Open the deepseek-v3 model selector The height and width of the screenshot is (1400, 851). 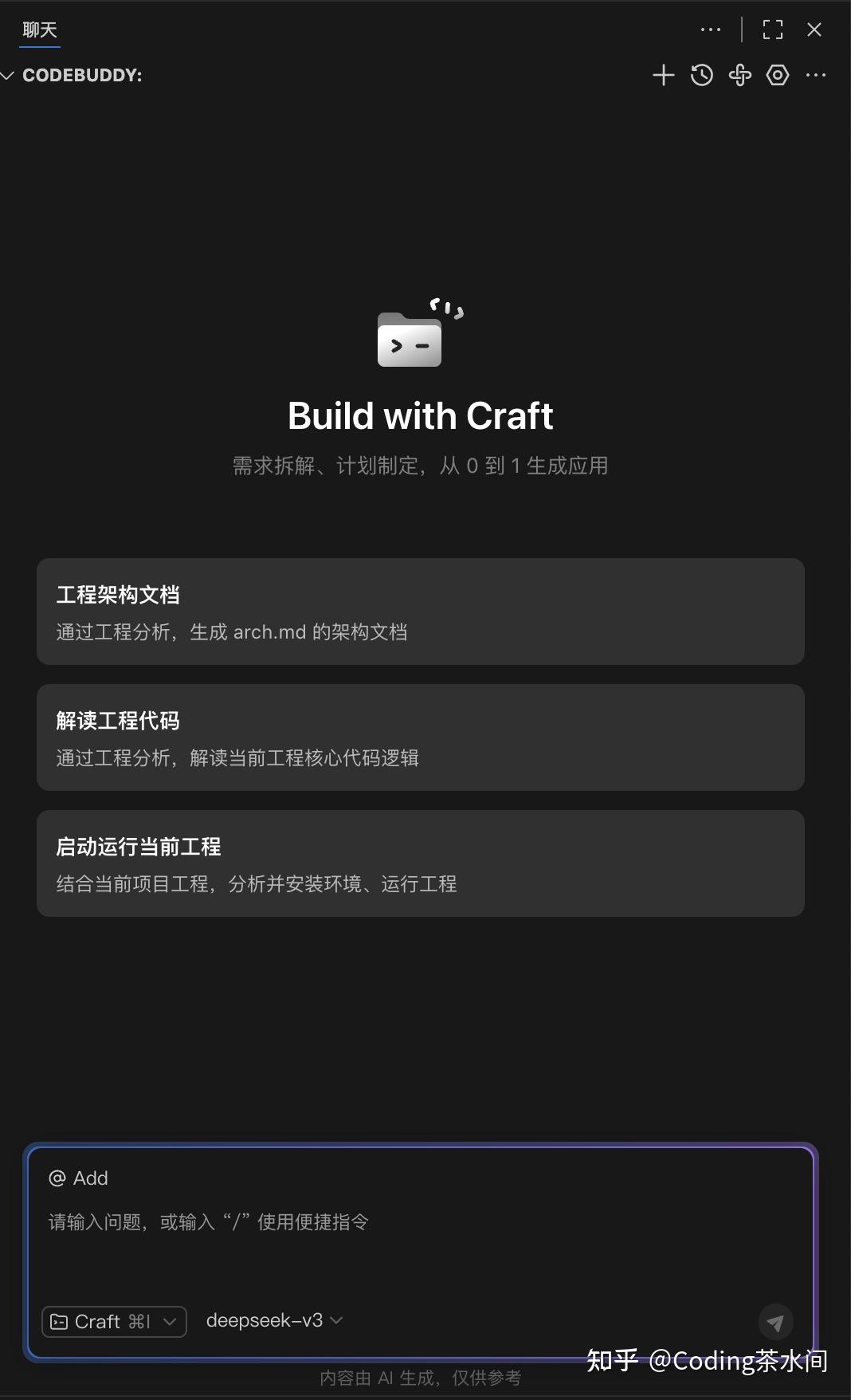click(x=273, y=1320)
